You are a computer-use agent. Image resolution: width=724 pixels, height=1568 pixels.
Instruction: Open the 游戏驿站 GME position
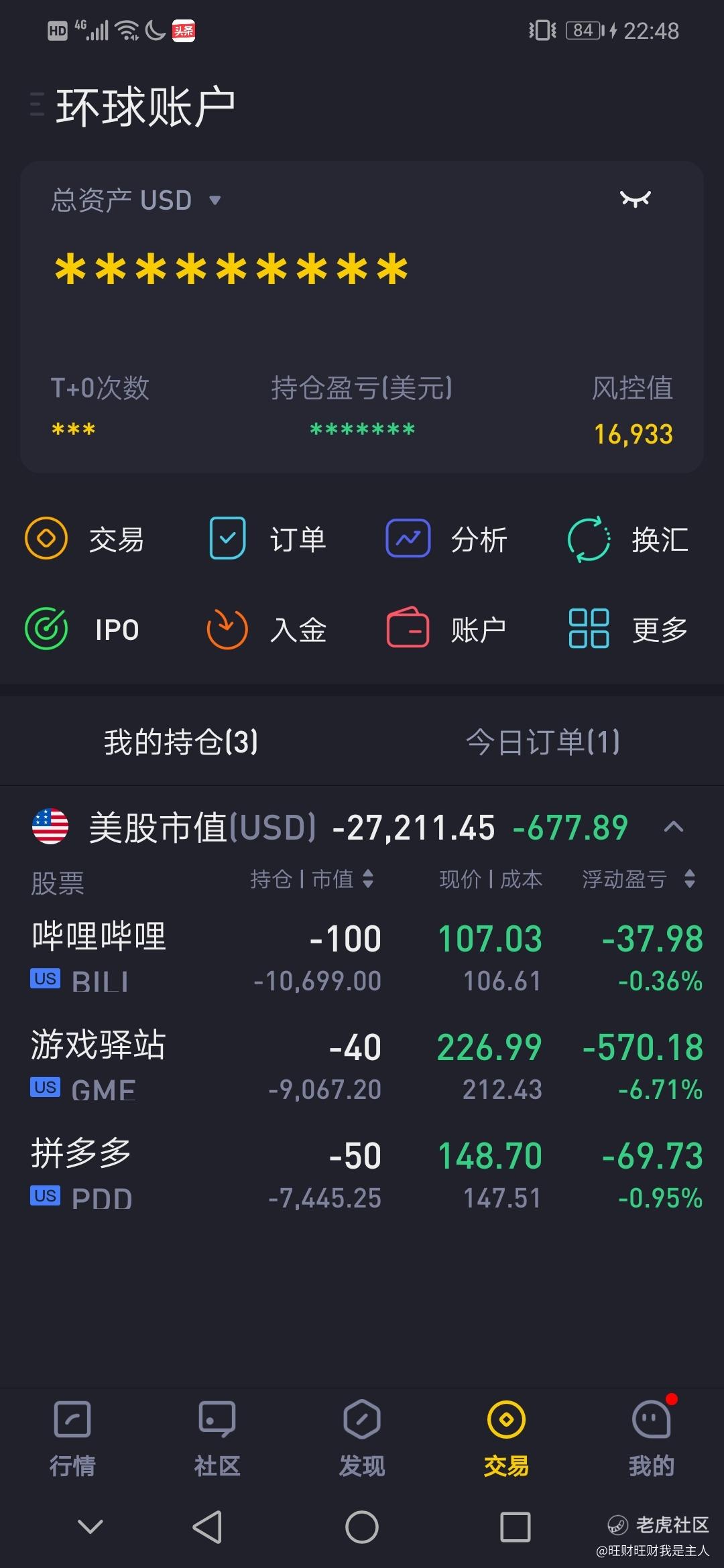click(x=362, y=1065)
